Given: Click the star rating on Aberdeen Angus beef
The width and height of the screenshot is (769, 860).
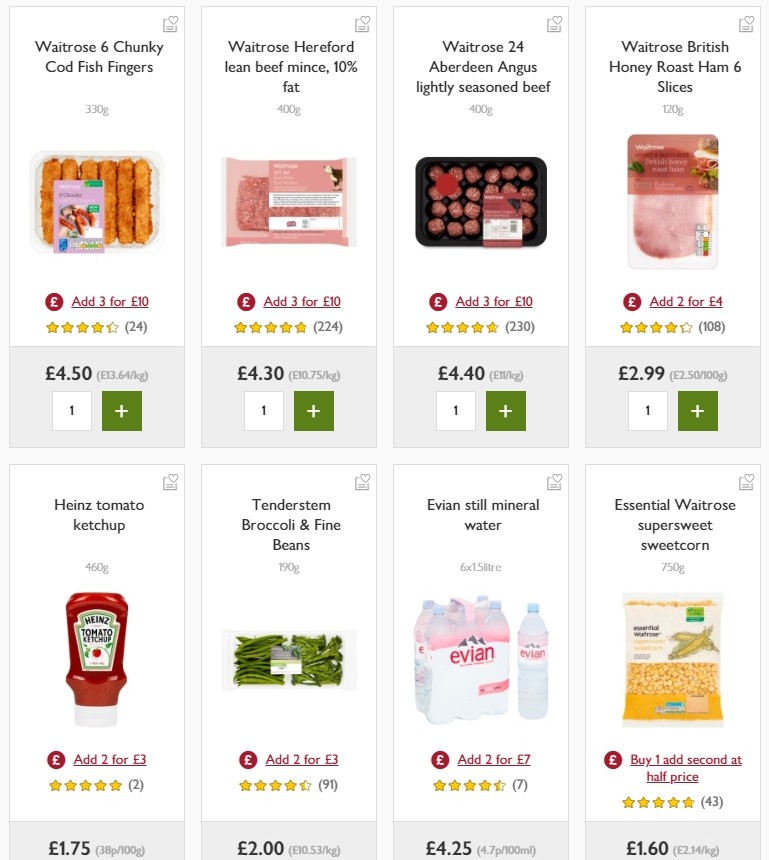Looking at the screenshot, I should tap(462, 326).
